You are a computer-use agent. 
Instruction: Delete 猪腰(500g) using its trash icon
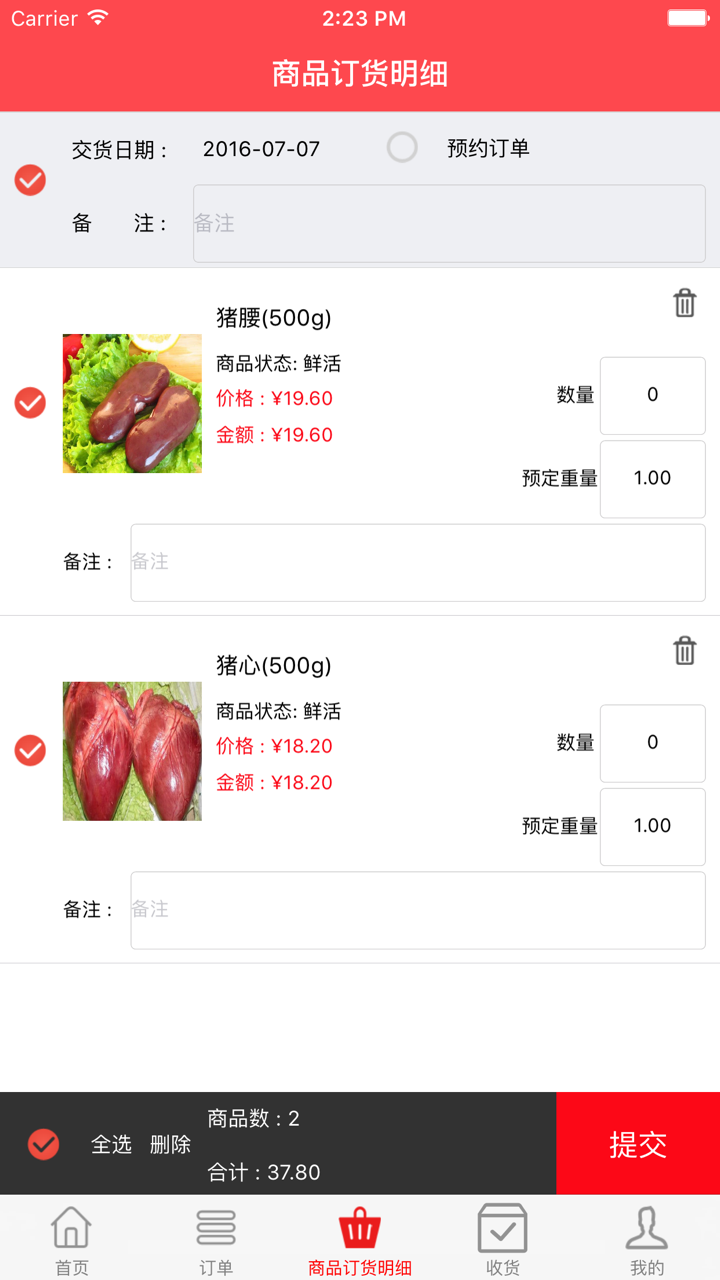[x=684, y=302]
